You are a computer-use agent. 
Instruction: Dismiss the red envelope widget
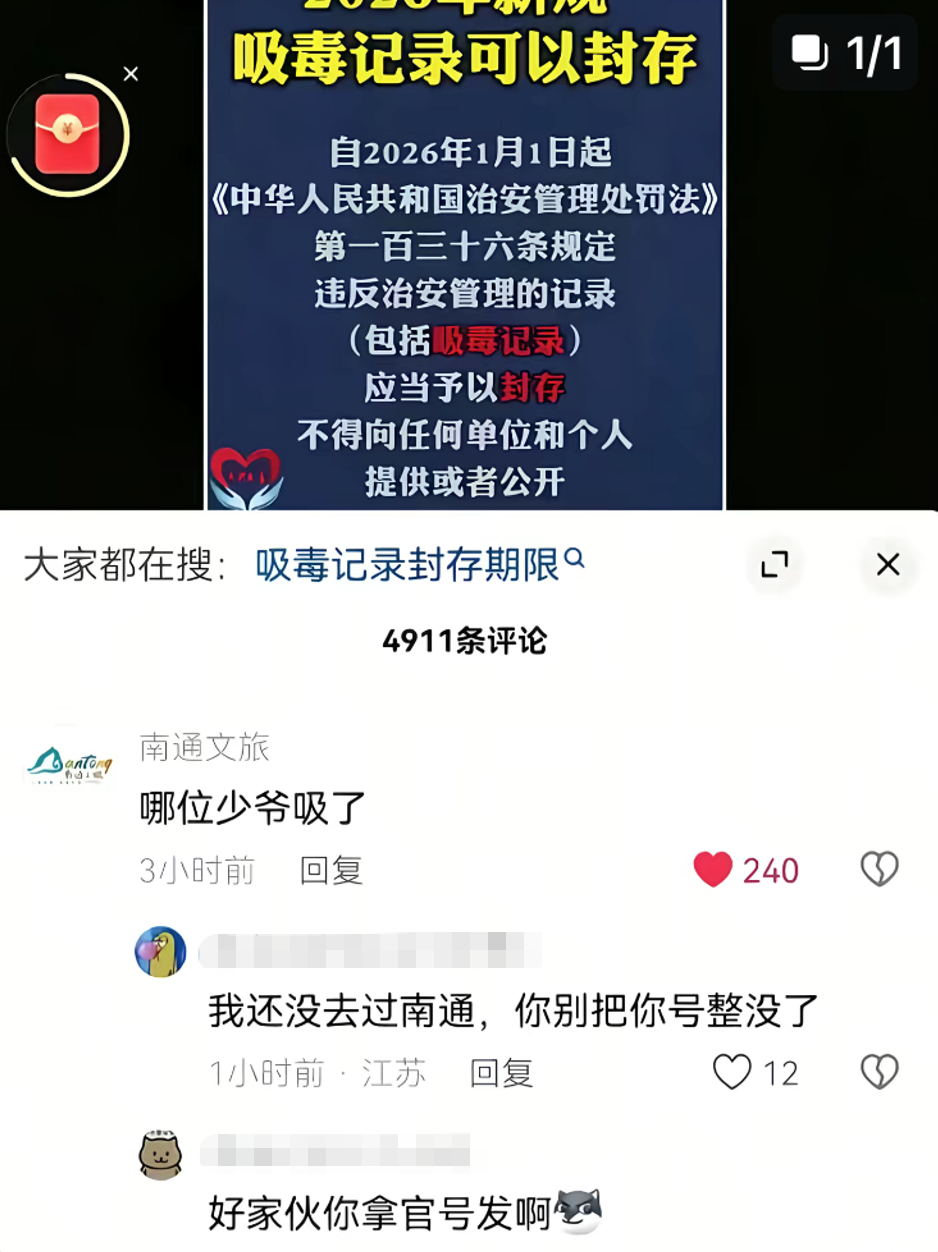(x=131, y=74)
